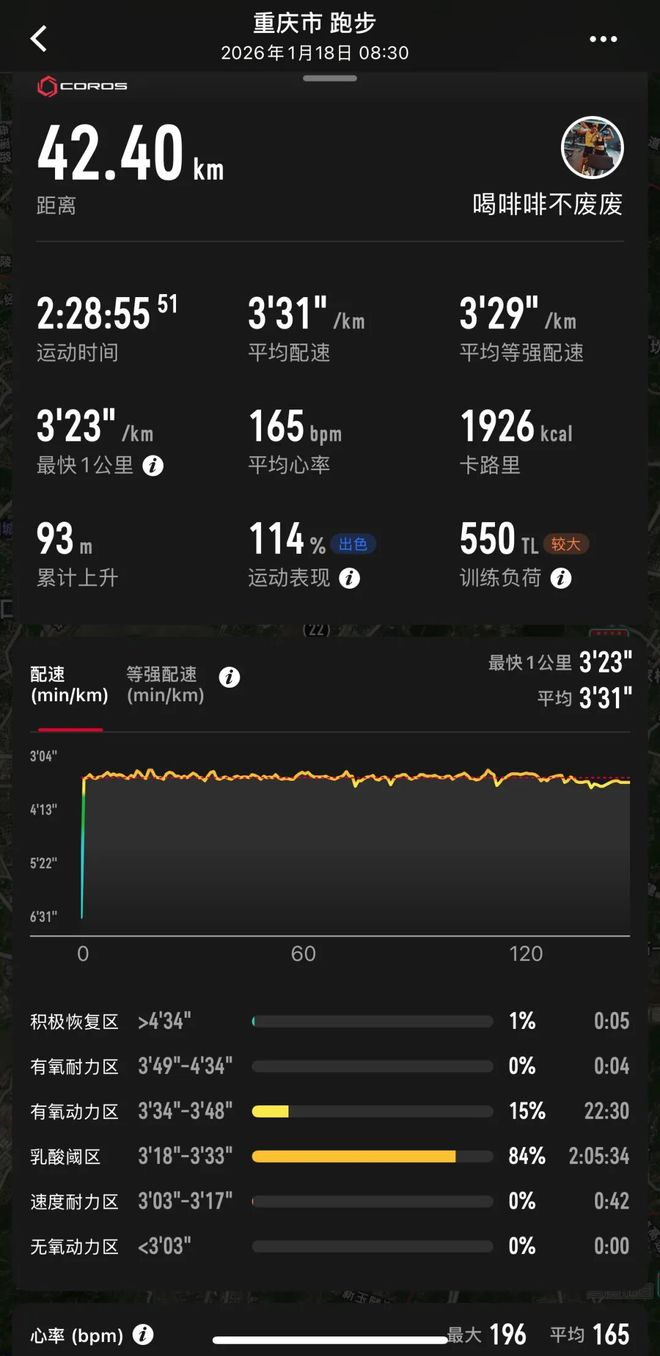The width and height of the screenshot is (660, 1356).
Task: Show info about 运动表现
Action: pyautogui.click(x=349, y=578)
